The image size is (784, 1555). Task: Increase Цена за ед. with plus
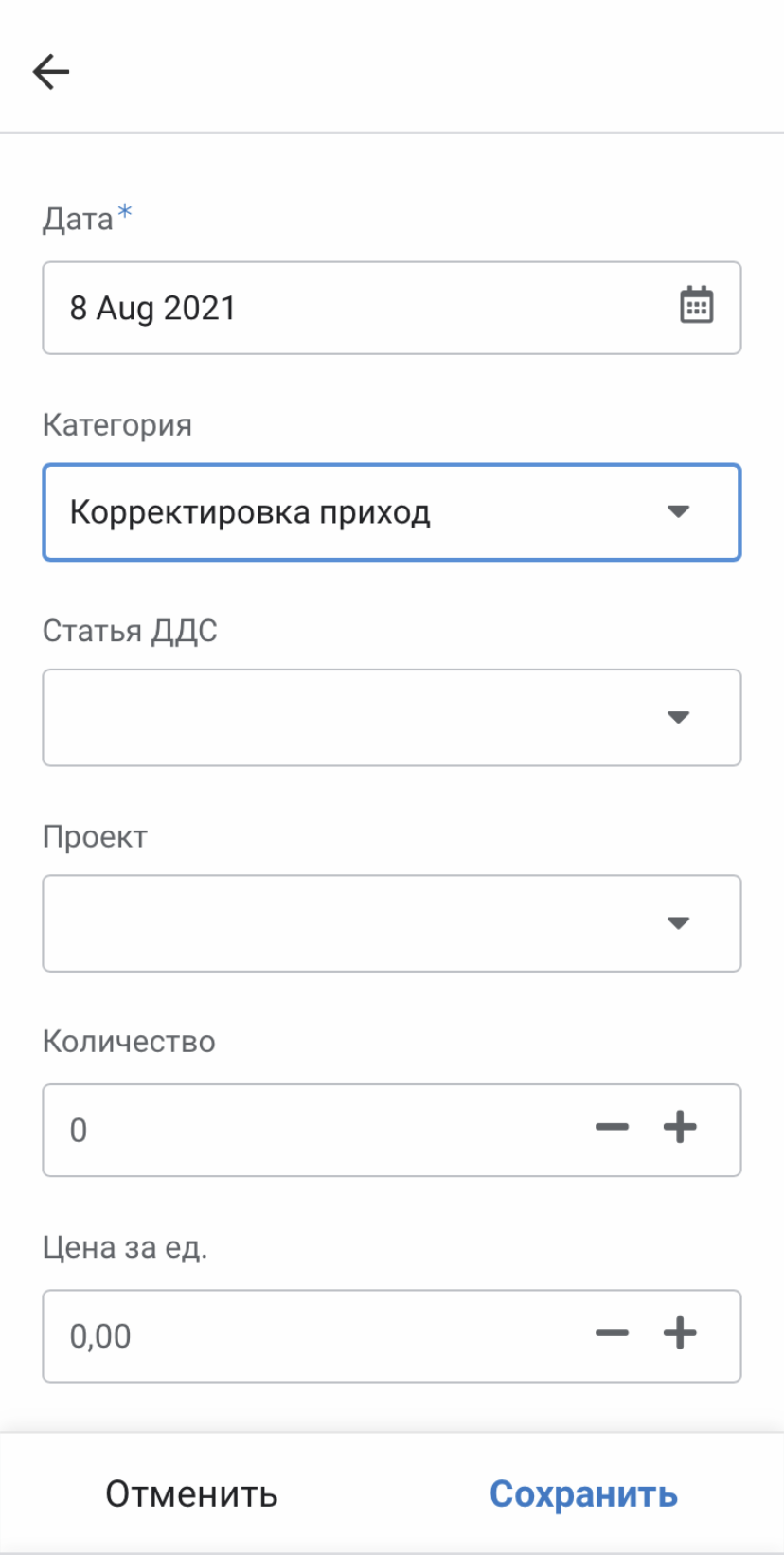coord(680,1333)
